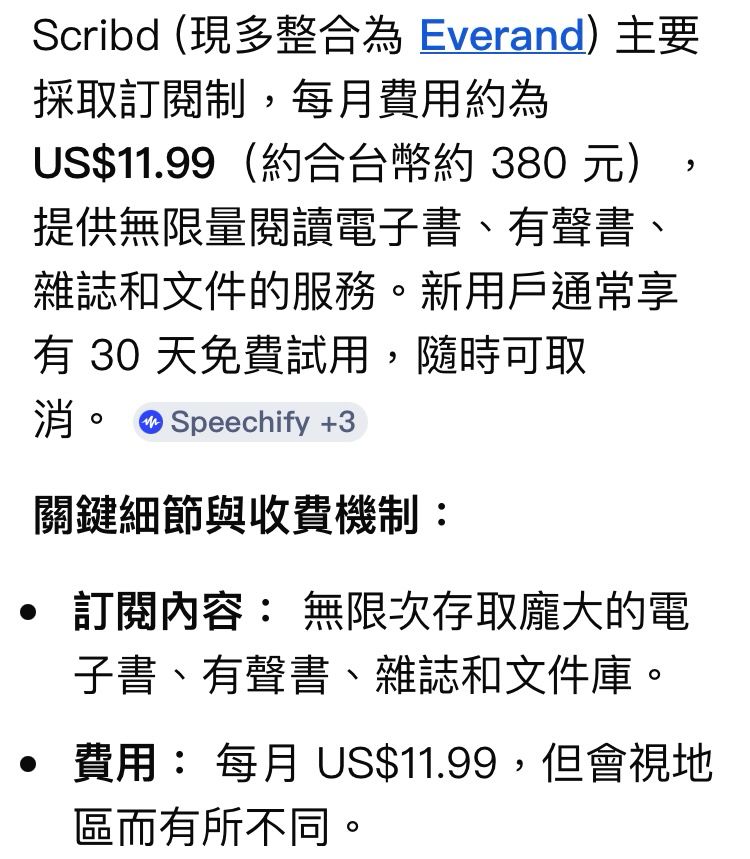This screenshot has width=750, height=859.
Task: Open the Everand link
Action: (501, 36)
